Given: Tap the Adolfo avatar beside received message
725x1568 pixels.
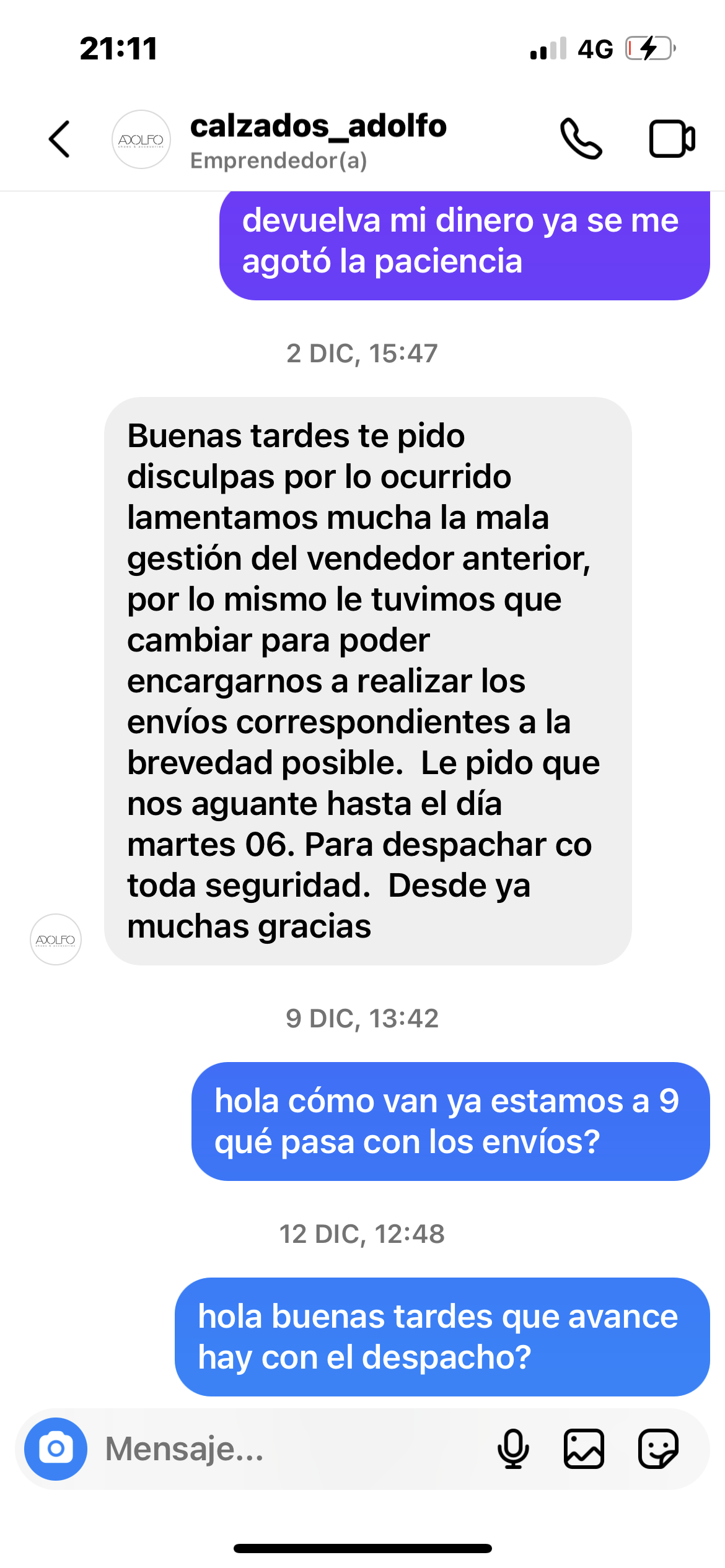Looking at the screenshot, I should click(56, 939).
